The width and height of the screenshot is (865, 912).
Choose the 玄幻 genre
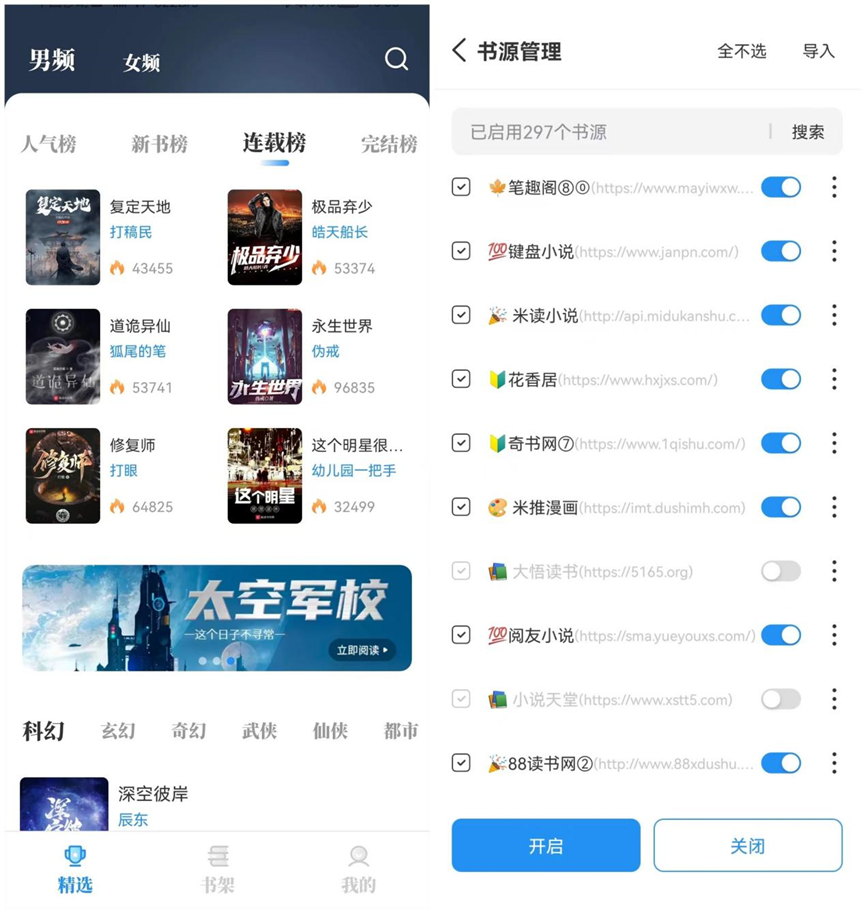coord(118,731)
